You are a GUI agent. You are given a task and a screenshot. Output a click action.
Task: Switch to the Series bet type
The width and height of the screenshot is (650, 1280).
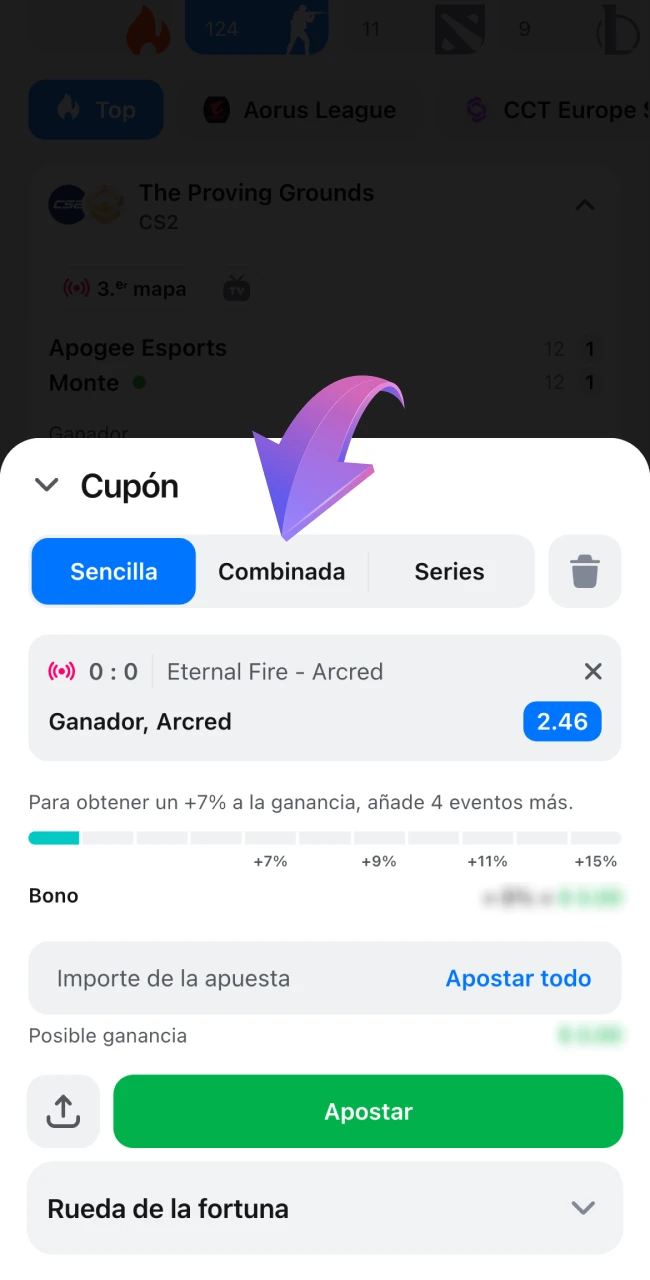[449, 572]
